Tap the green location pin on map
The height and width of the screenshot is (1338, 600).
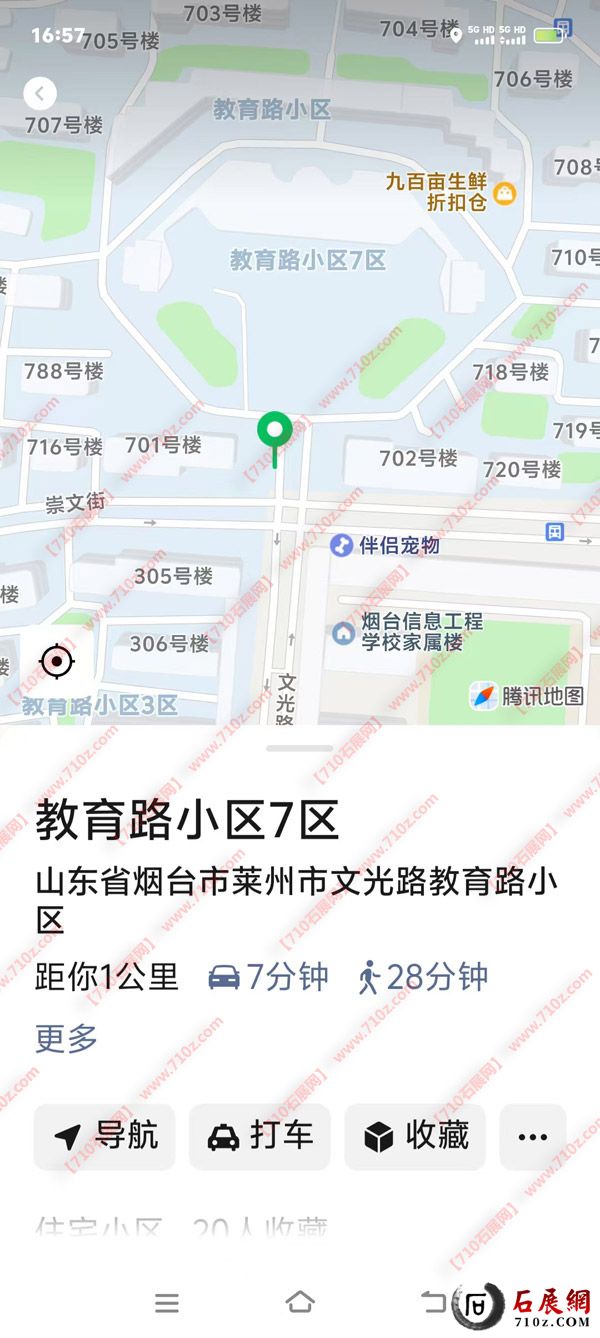(x=274, y=432)
